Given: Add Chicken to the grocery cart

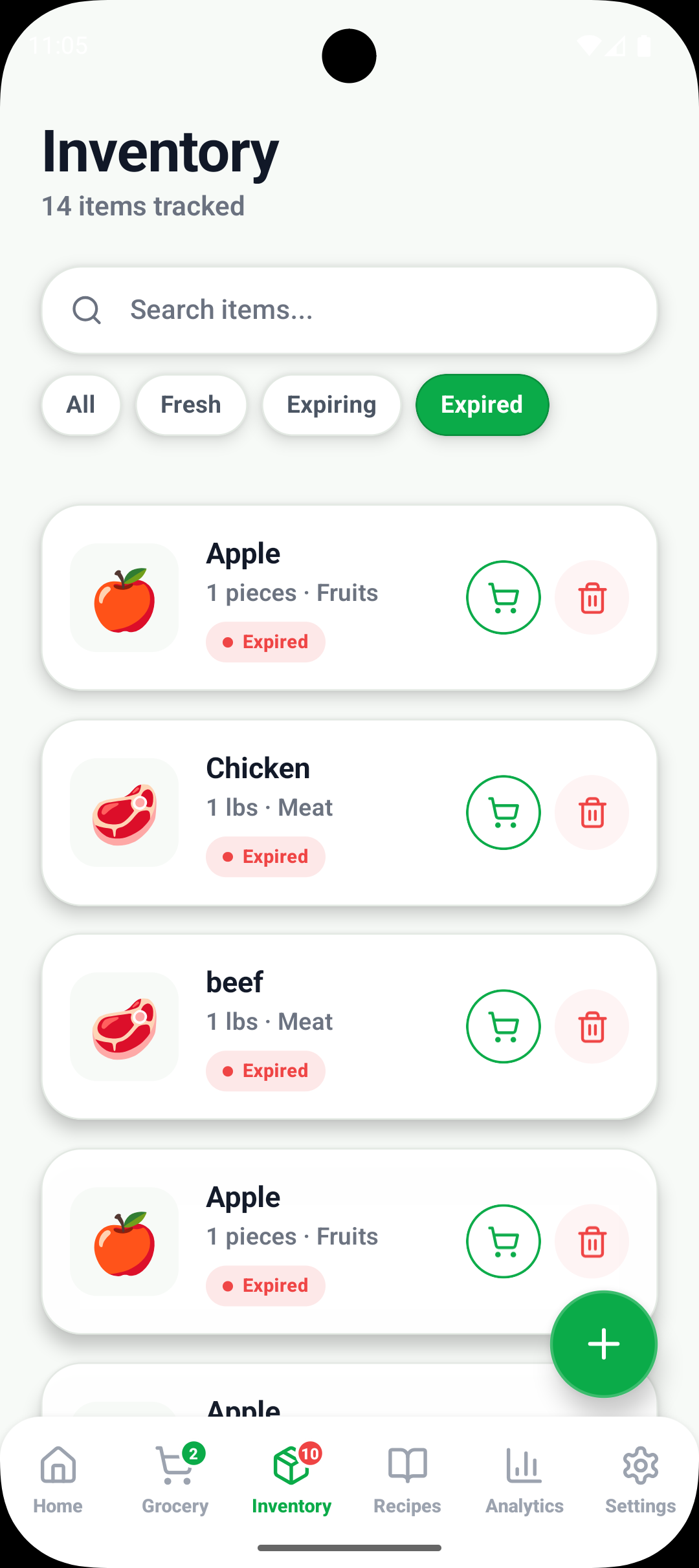Looking at the screenshot, I should 504,812.
